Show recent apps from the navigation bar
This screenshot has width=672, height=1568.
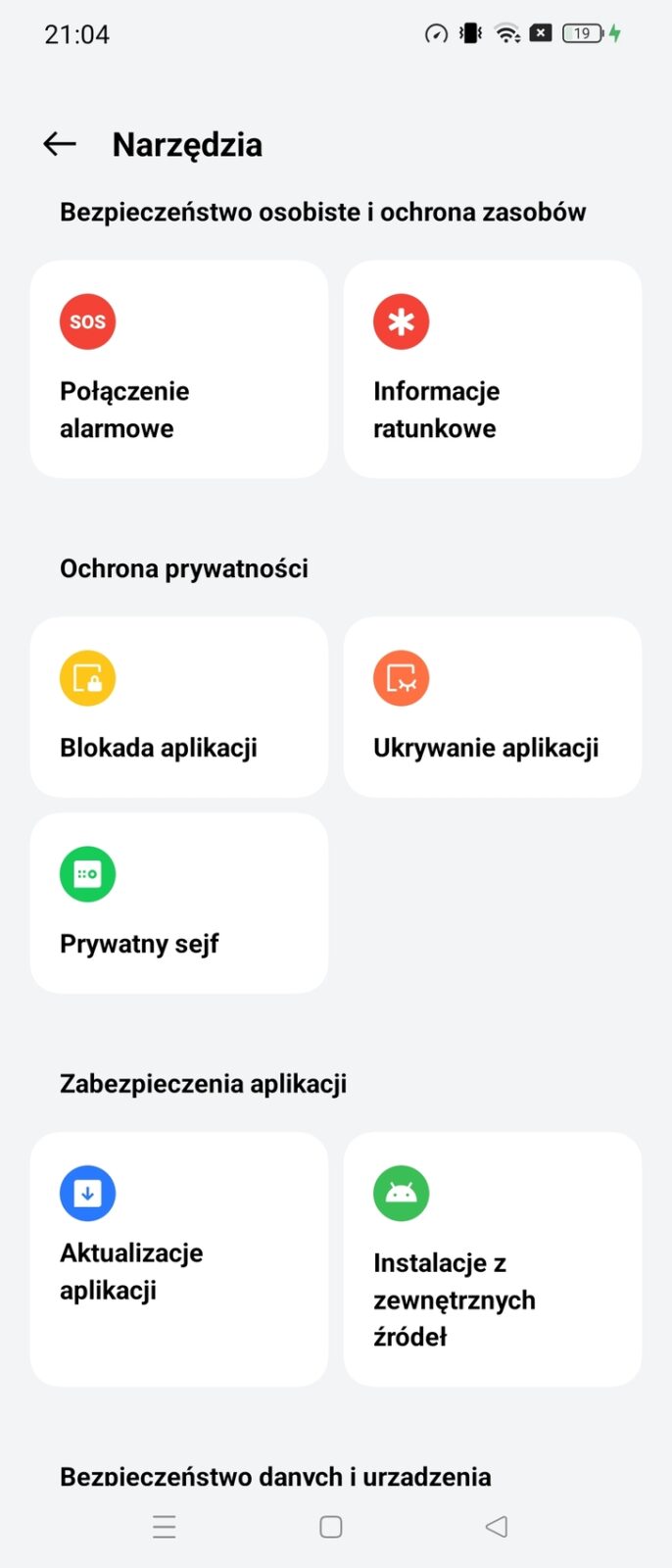165,1527
